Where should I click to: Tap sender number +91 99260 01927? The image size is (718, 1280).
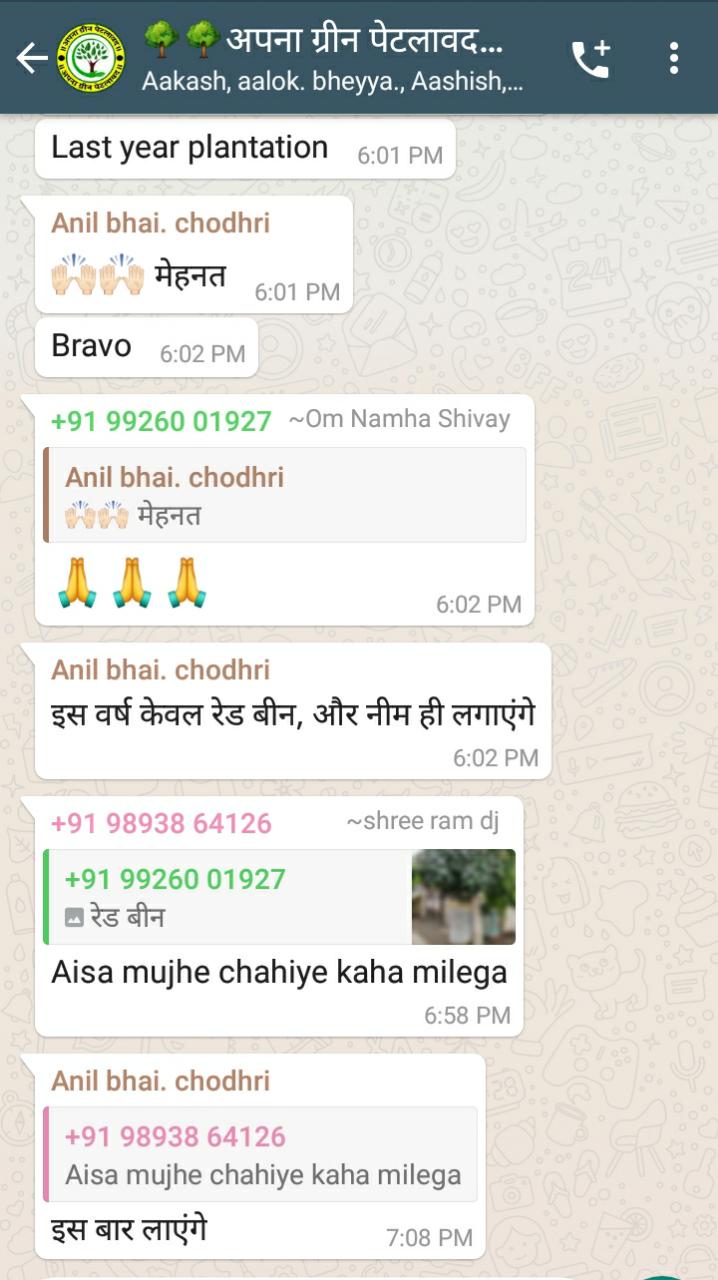161,421
